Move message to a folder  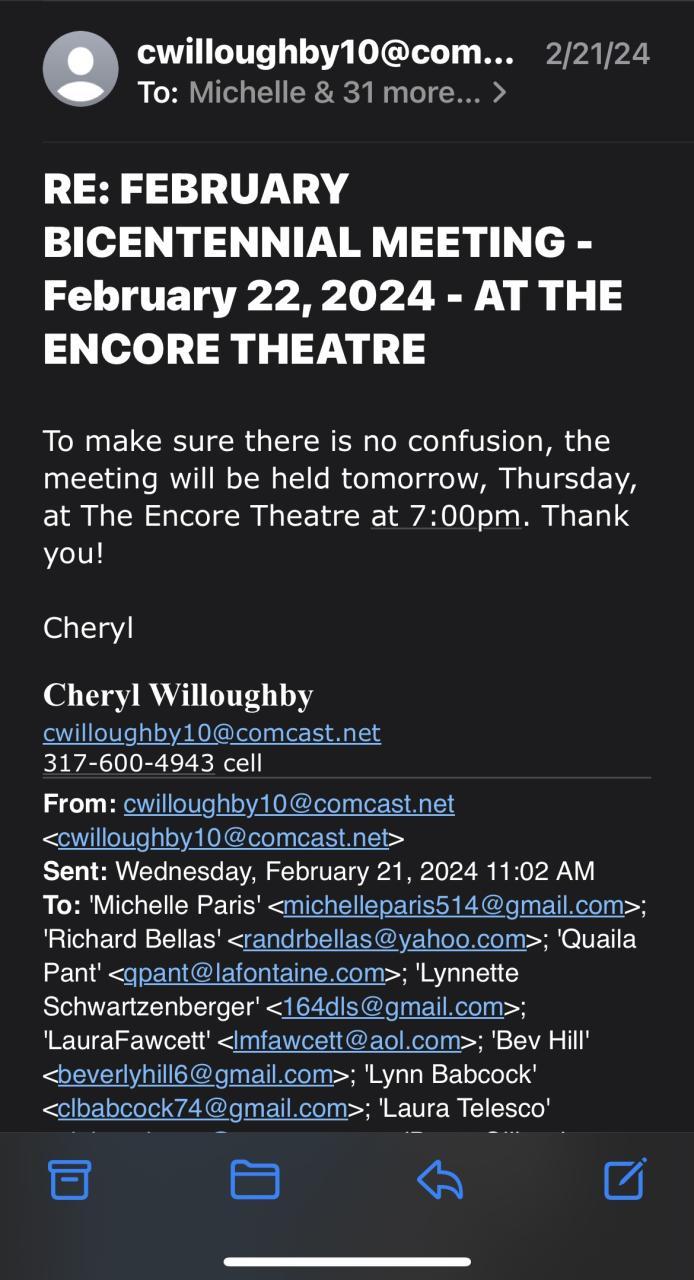[x=255, y=1180]
